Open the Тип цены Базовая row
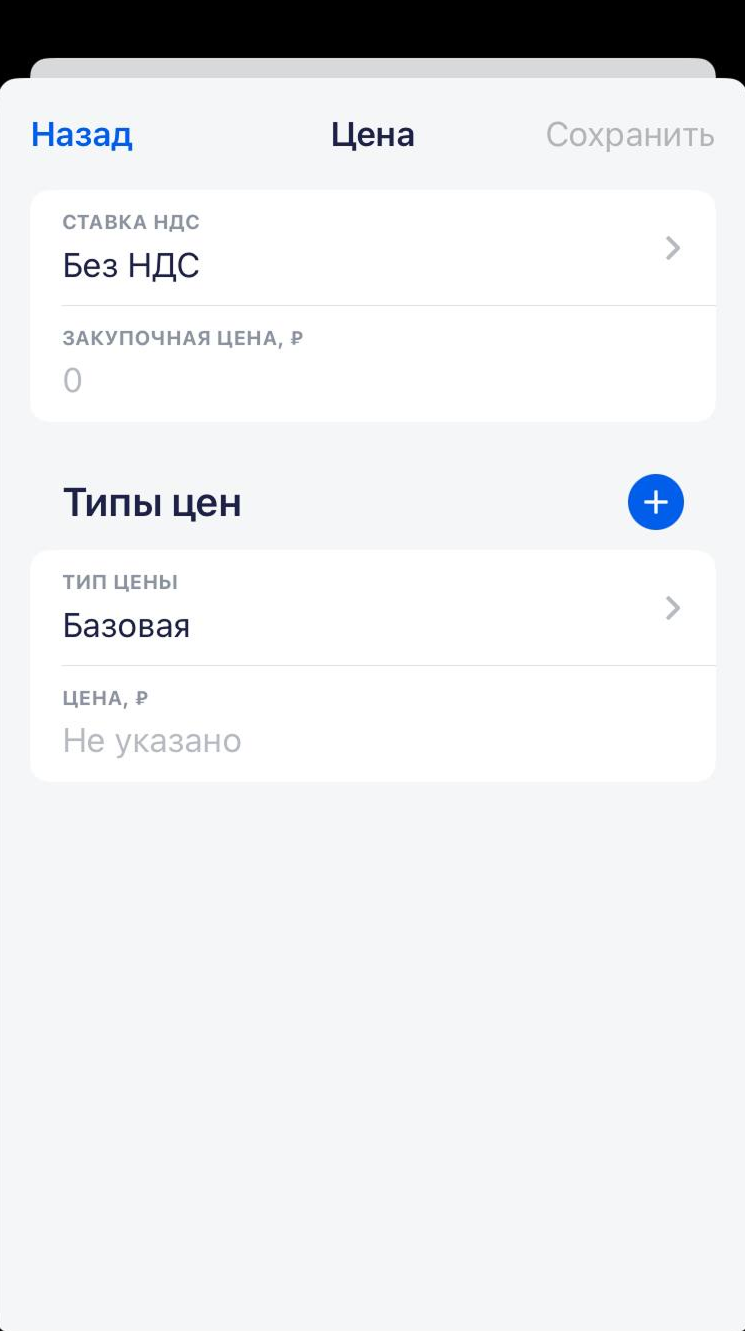745x1331 pixels. click(372, 608)
